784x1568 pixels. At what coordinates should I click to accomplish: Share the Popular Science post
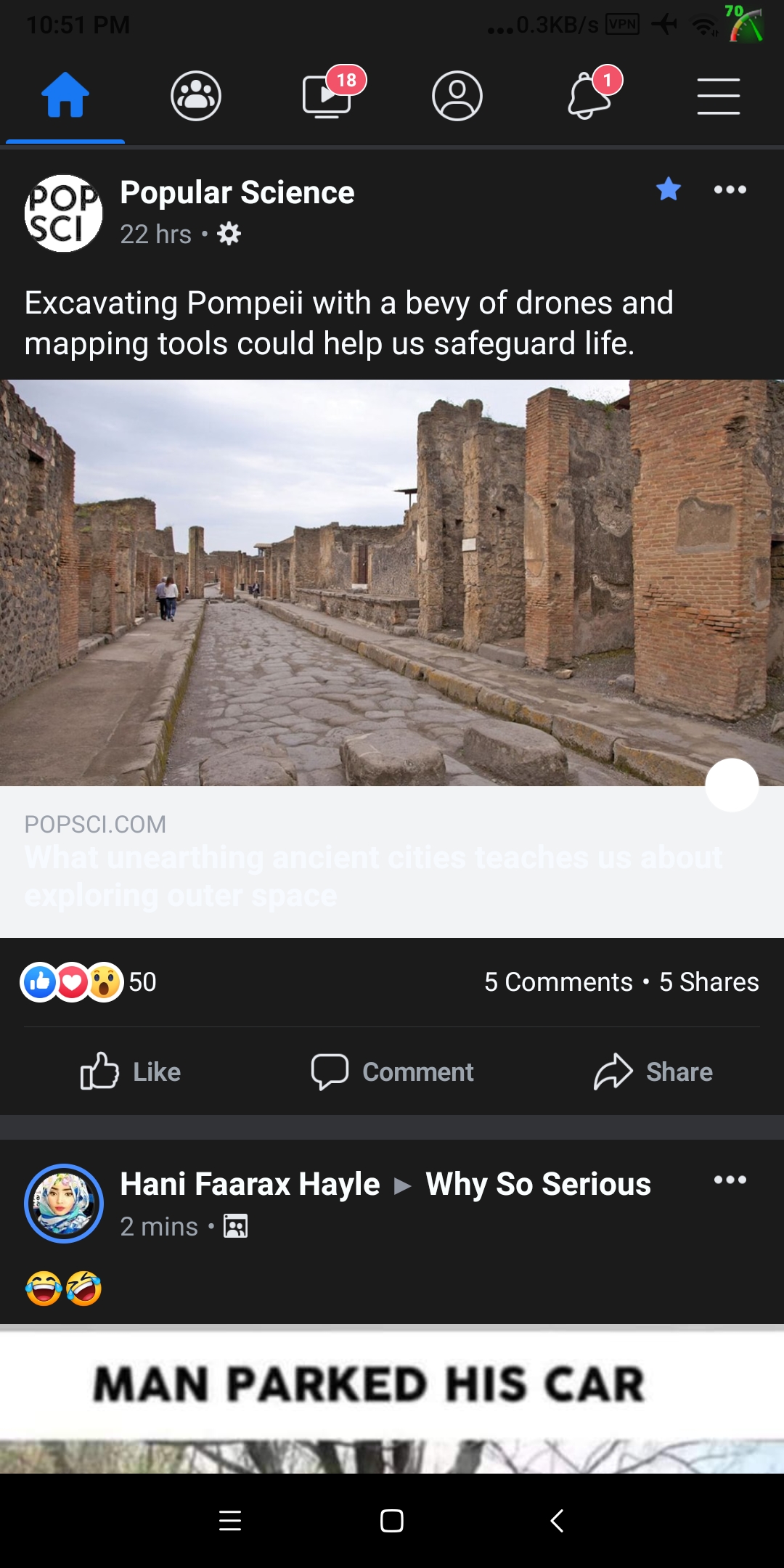pyautogui.click(x=653, y=1072)
